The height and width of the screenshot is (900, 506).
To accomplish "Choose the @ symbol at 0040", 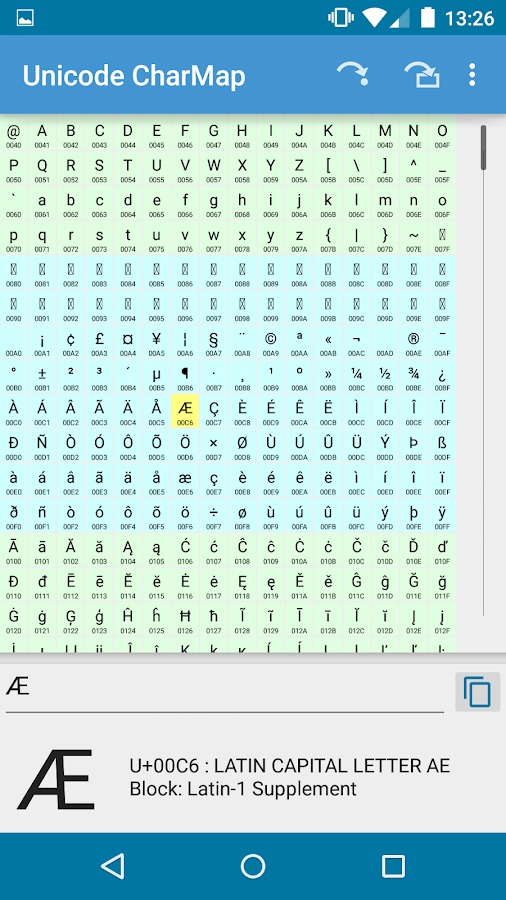I will click(x=14, y=135).
